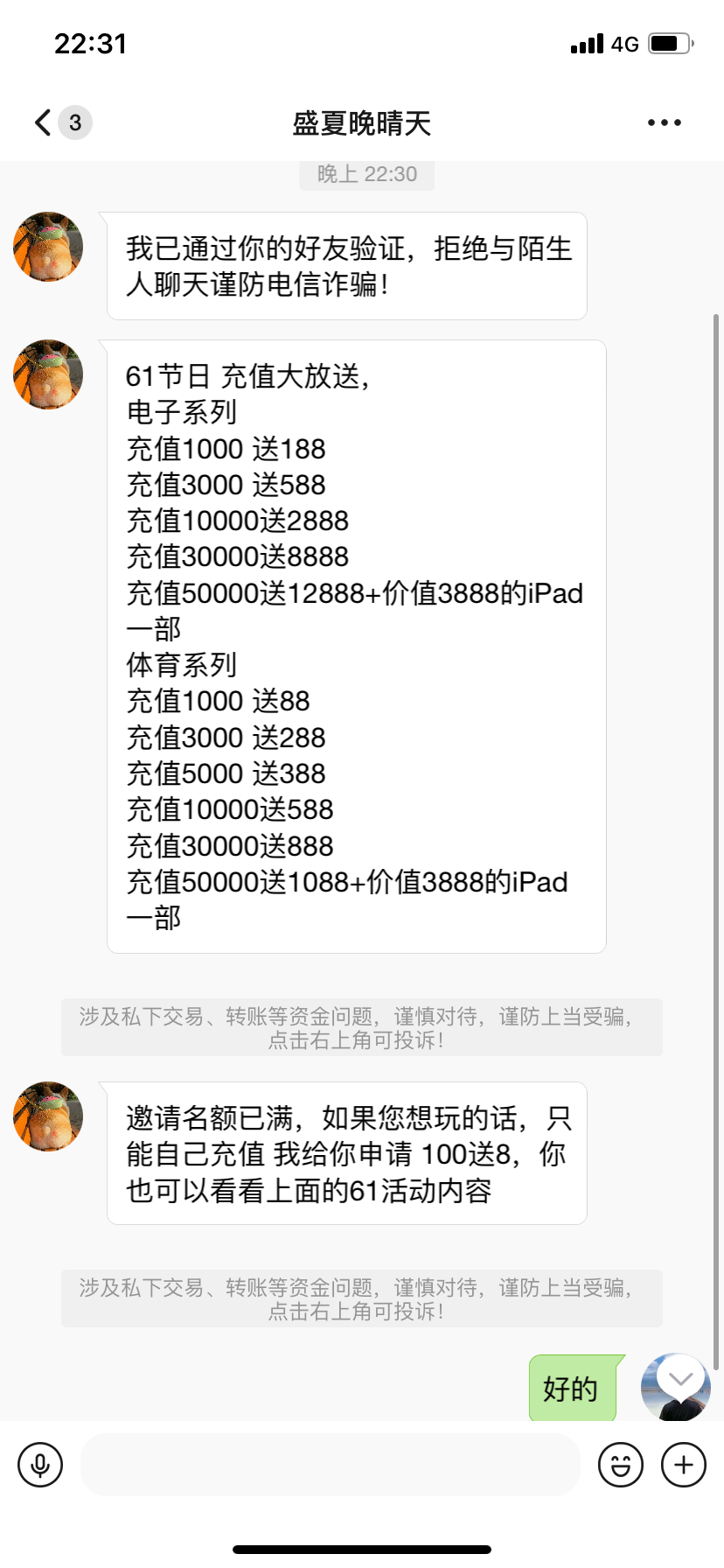The image size is (724, 1568).
Task: Open avatar beside the friend verification message
Action: click(48, 247)
